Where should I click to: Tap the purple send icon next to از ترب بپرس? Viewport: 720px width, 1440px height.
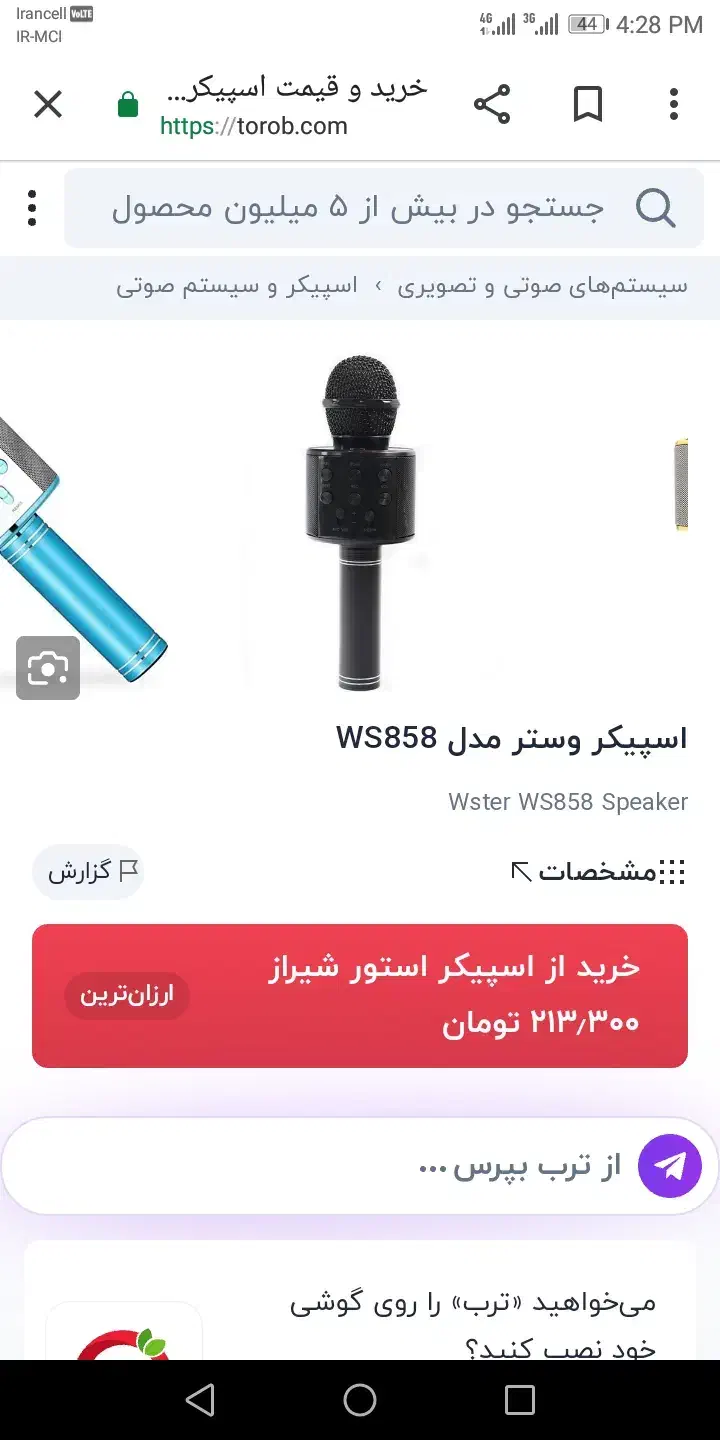click(670, 1165)
